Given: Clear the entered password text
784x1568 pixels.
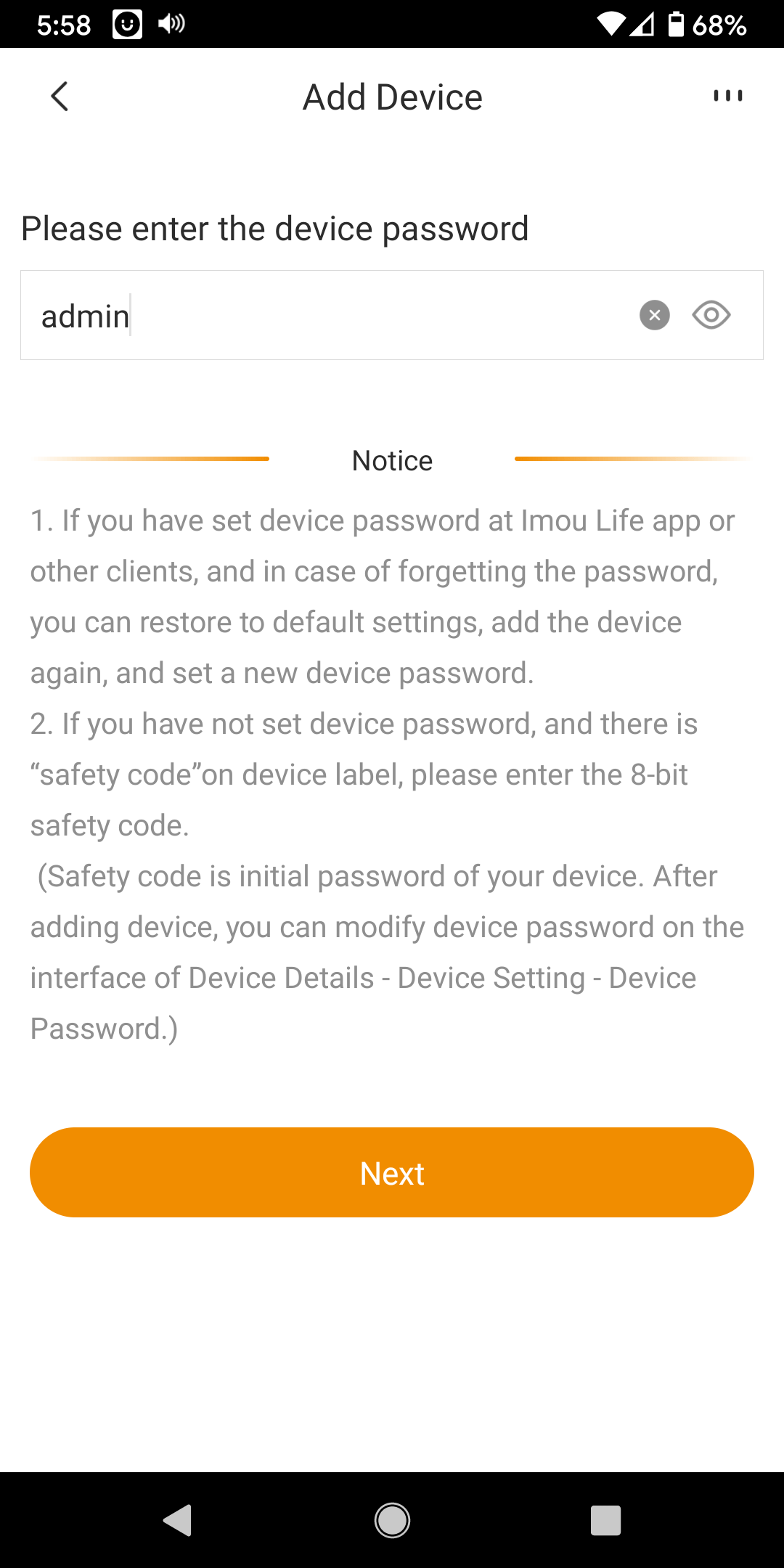Looking at the screenshot, I should click(x=654, y=315).
